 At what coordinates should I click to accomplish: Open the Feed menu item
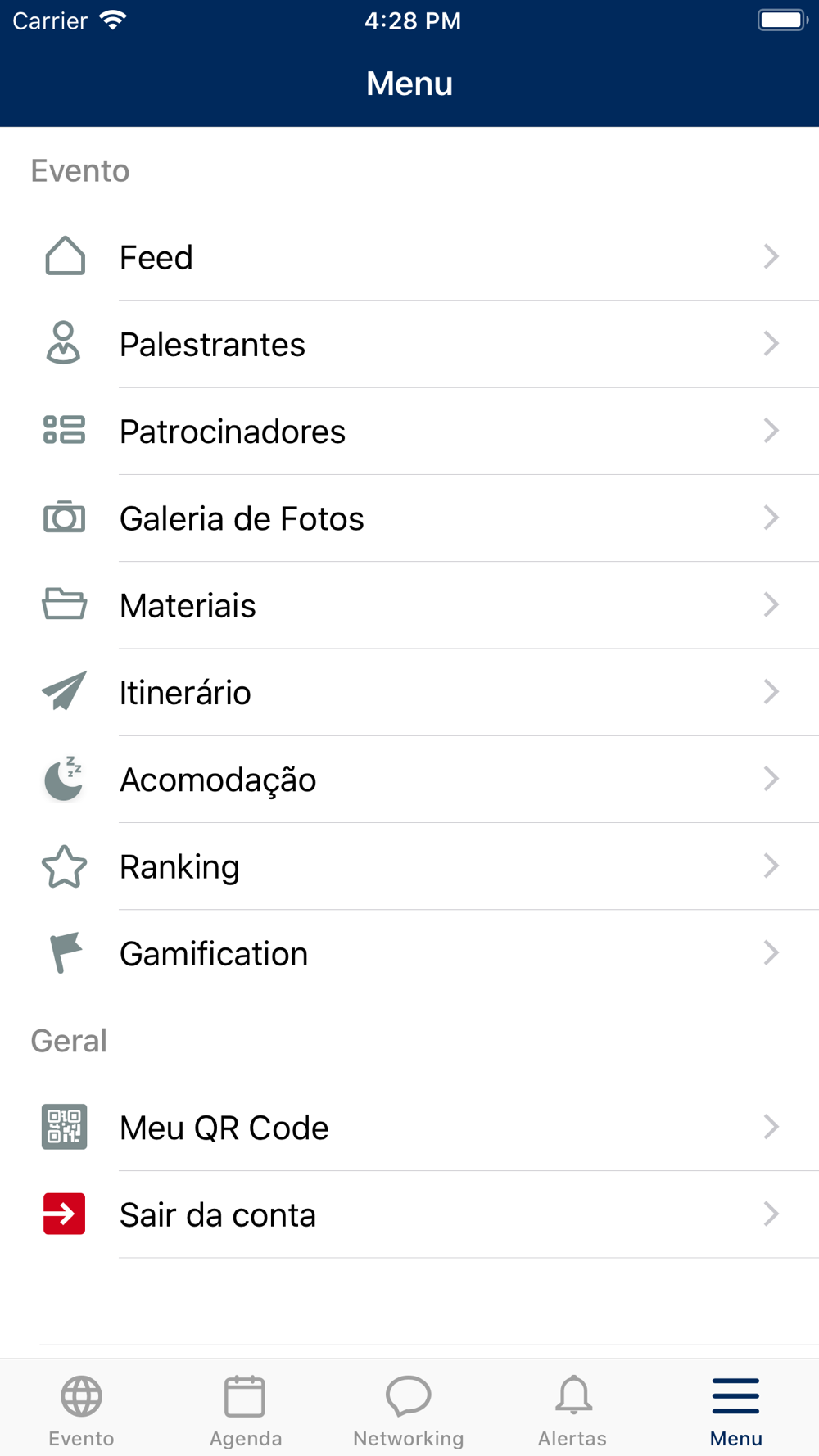pyautogui.click(x=409, y=257)
